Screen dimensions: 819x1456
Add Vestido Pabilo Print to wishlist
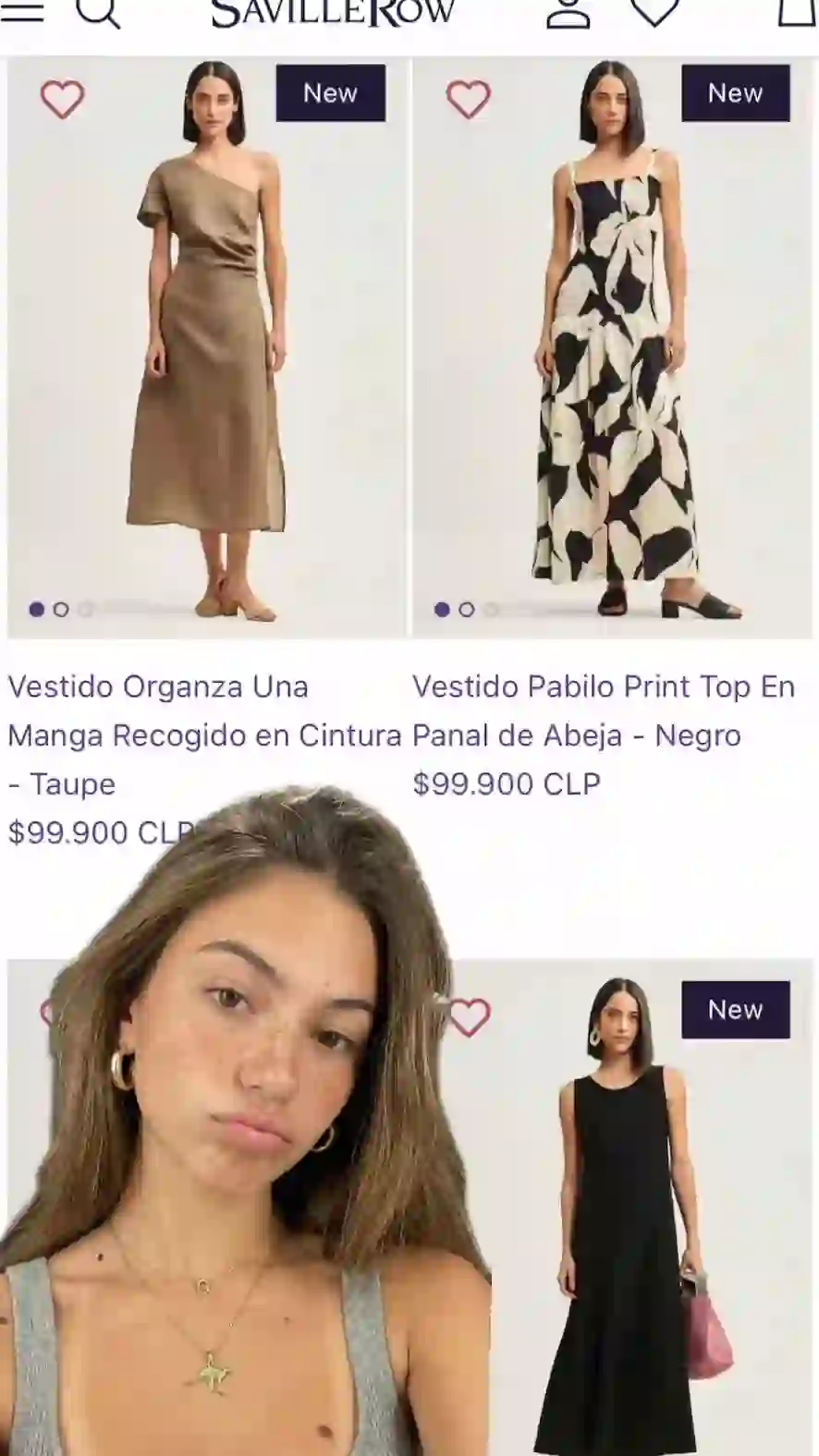[x=469, y=99]
